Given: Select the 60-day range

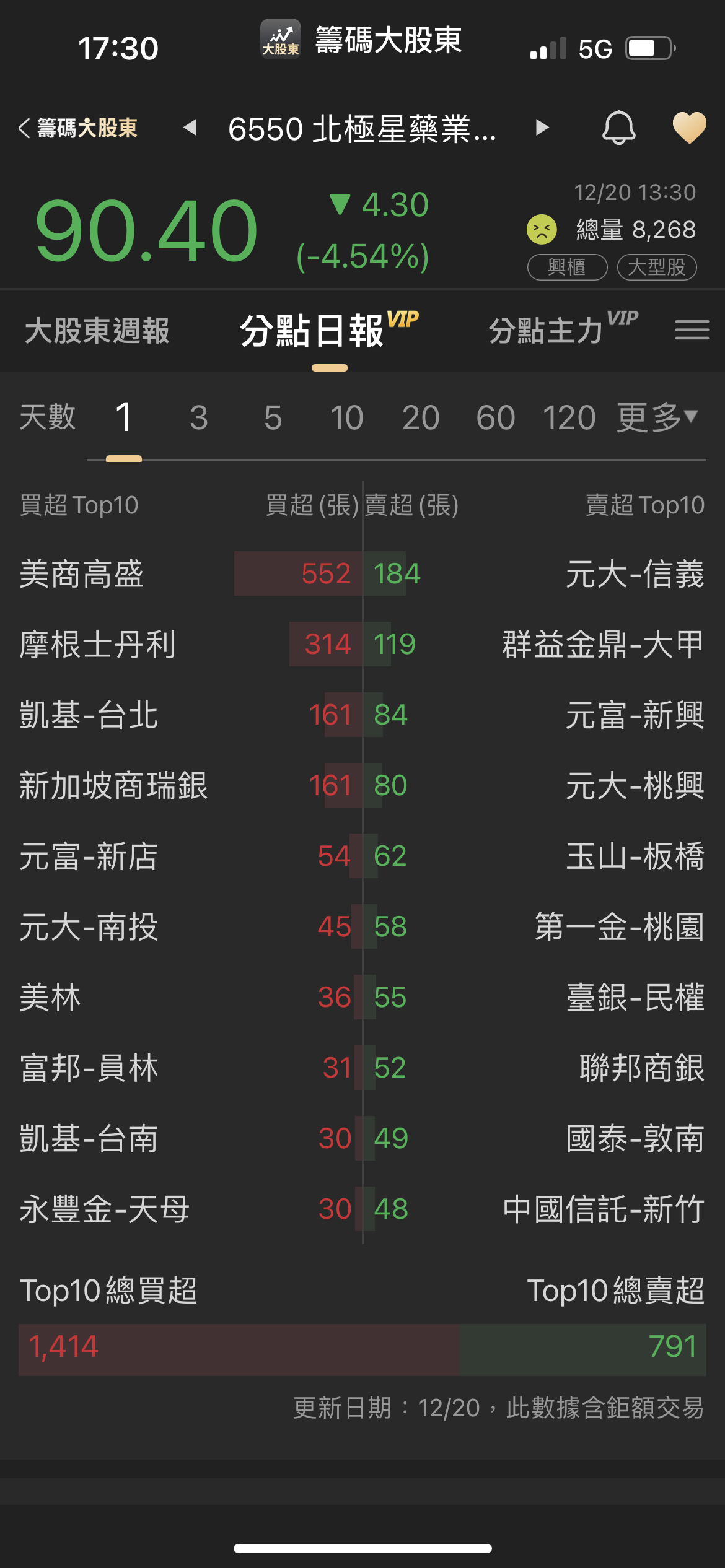Looking at the screenshot, I should (x=495, y=417).
